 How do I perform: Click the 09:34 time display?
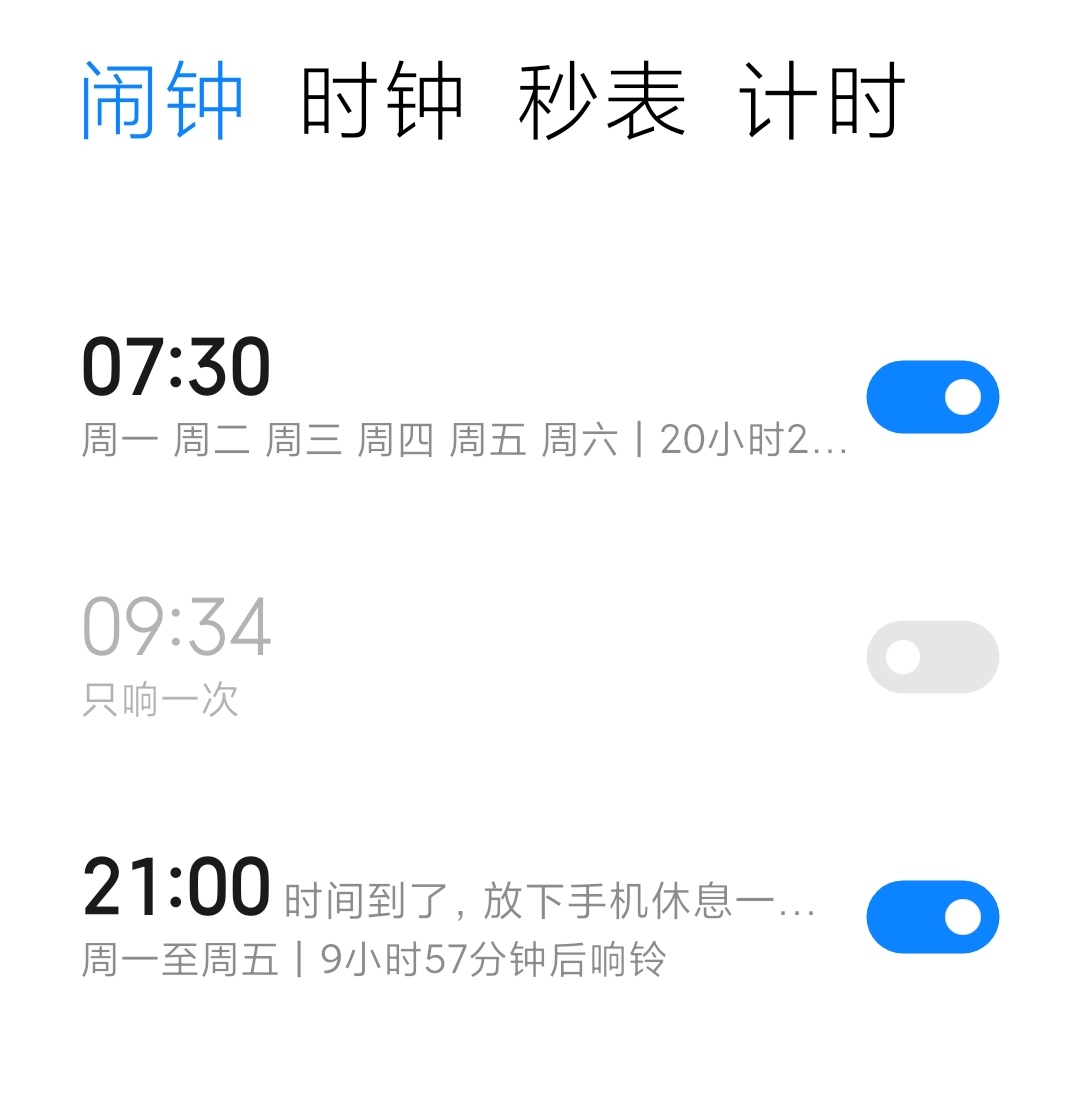pos(176,625)
